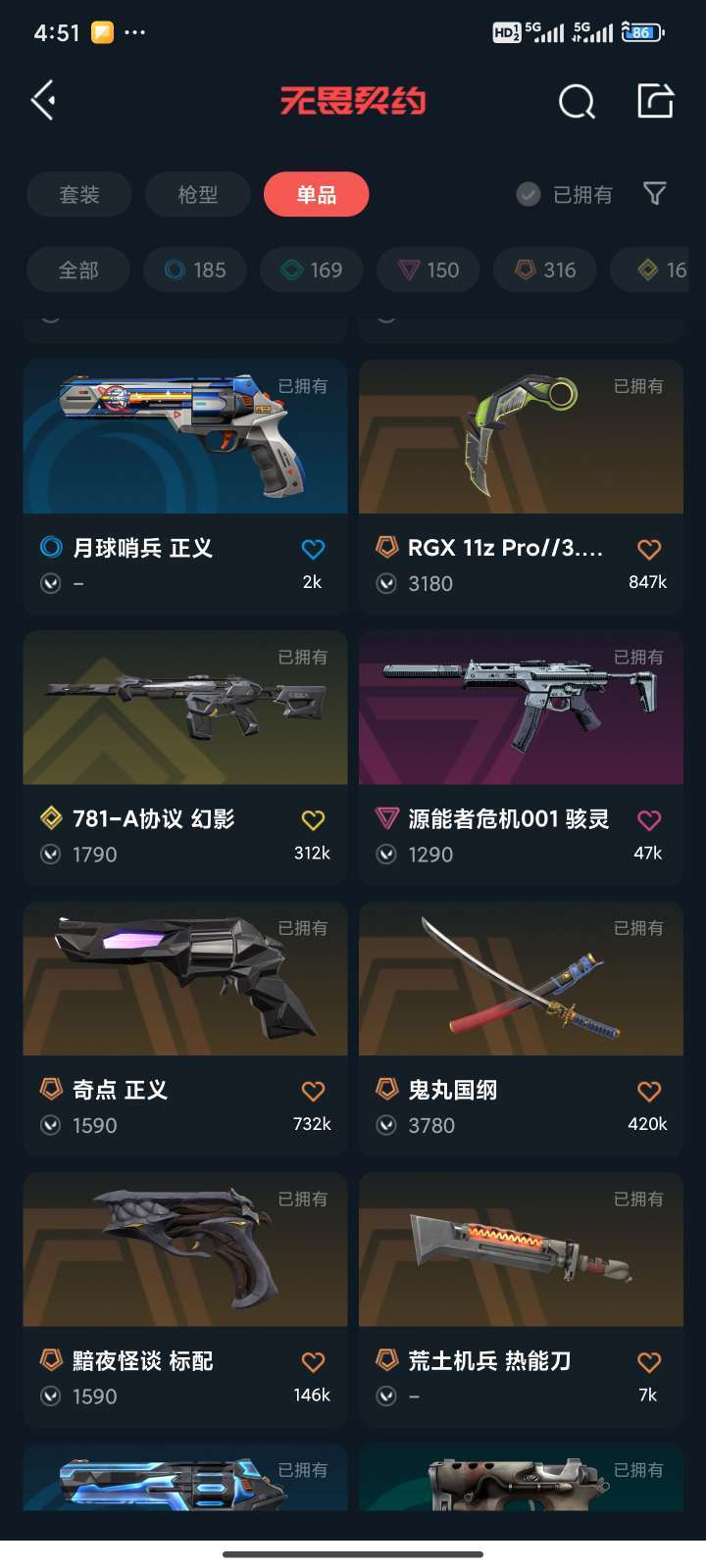The image size is (706, 1568).
Task: Select the 全部 chip
Action: [78, 269]
